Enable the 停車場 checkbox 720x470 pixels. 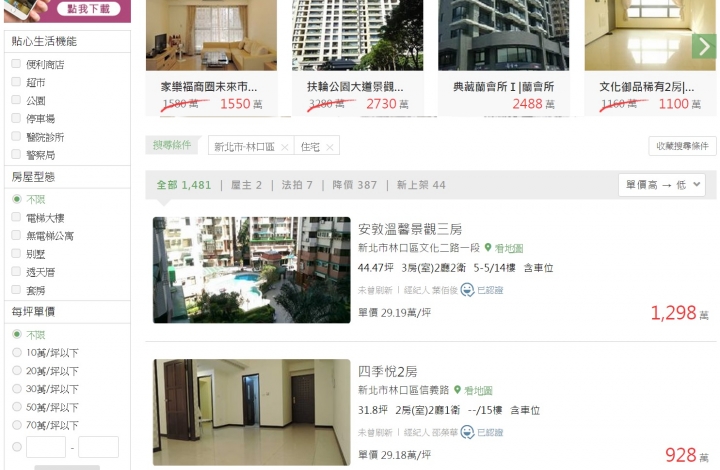pyautogui.click(x=16, y=118)
